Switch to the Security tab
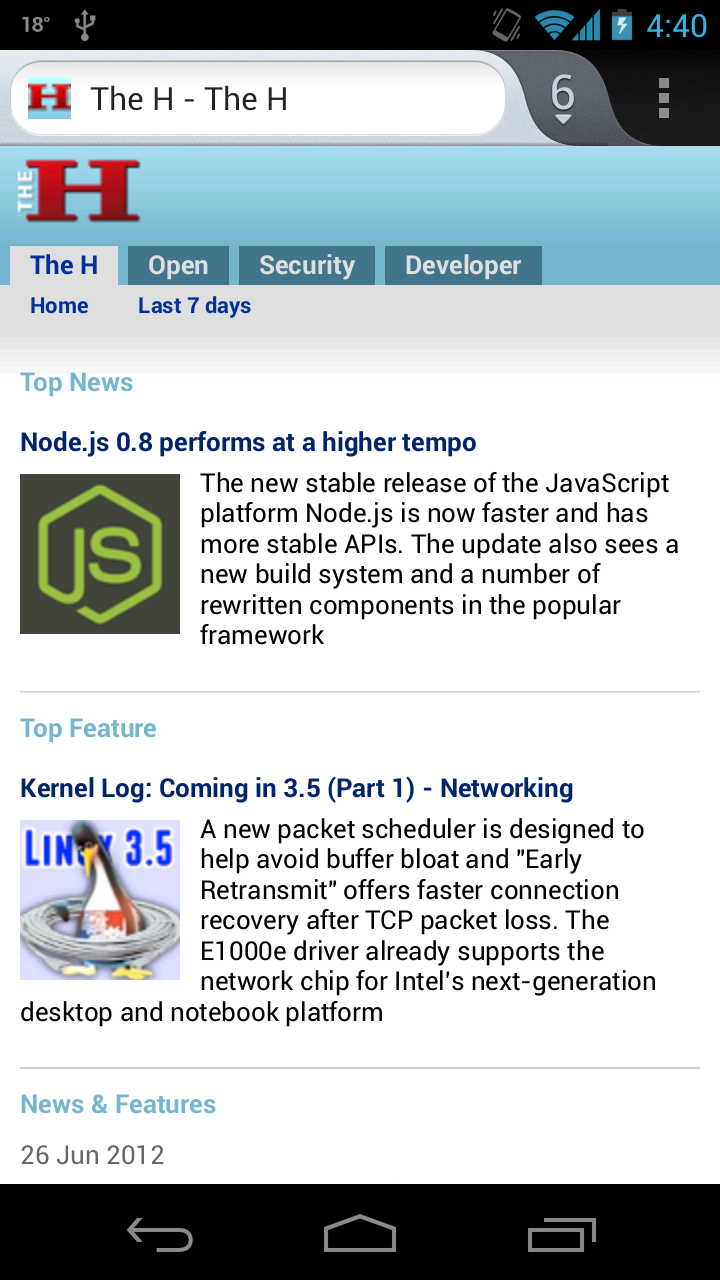This screenshot has width=720, height=1280. tap(307, 265)
